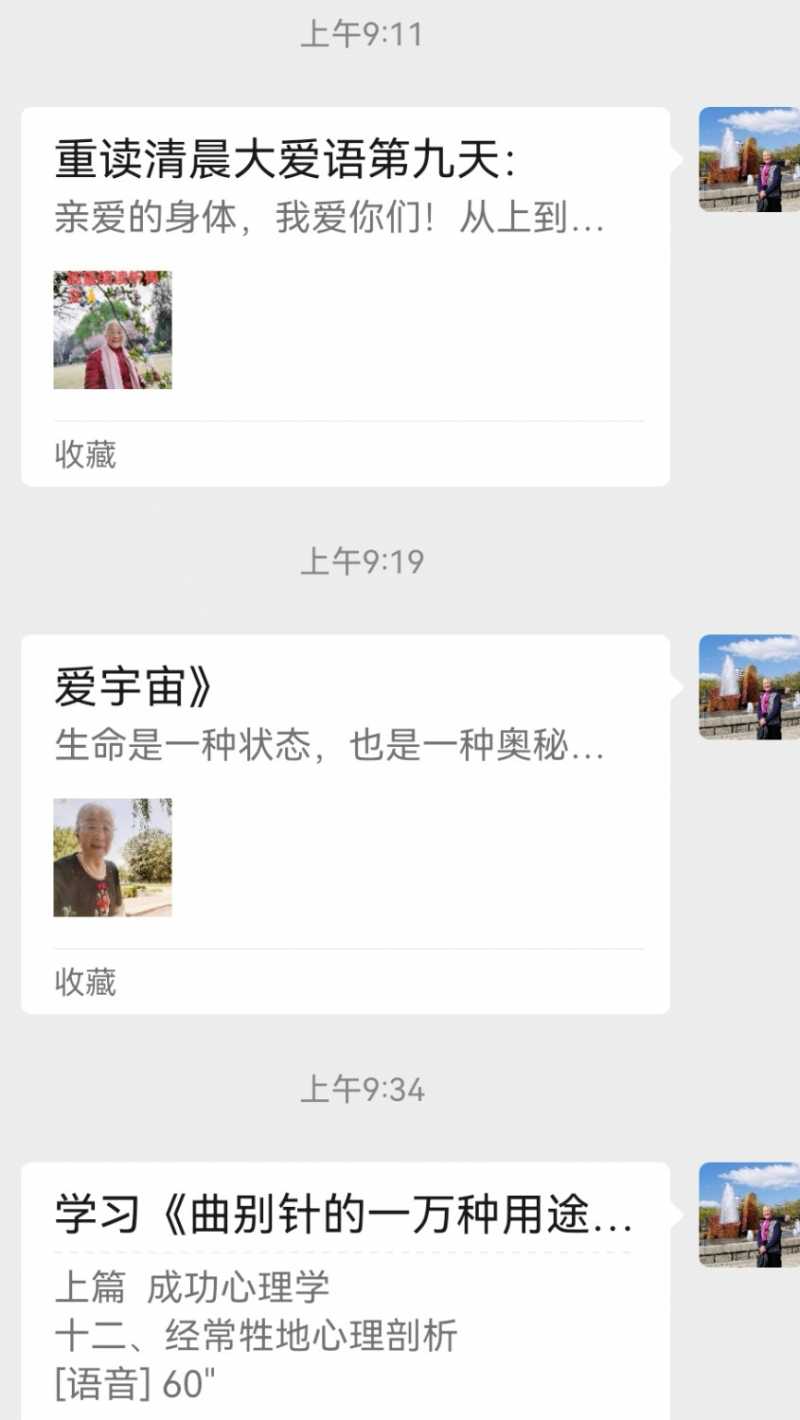Tap the 上午9:11 timestamp
The image size is (800, 1420).
pos(360,34)
